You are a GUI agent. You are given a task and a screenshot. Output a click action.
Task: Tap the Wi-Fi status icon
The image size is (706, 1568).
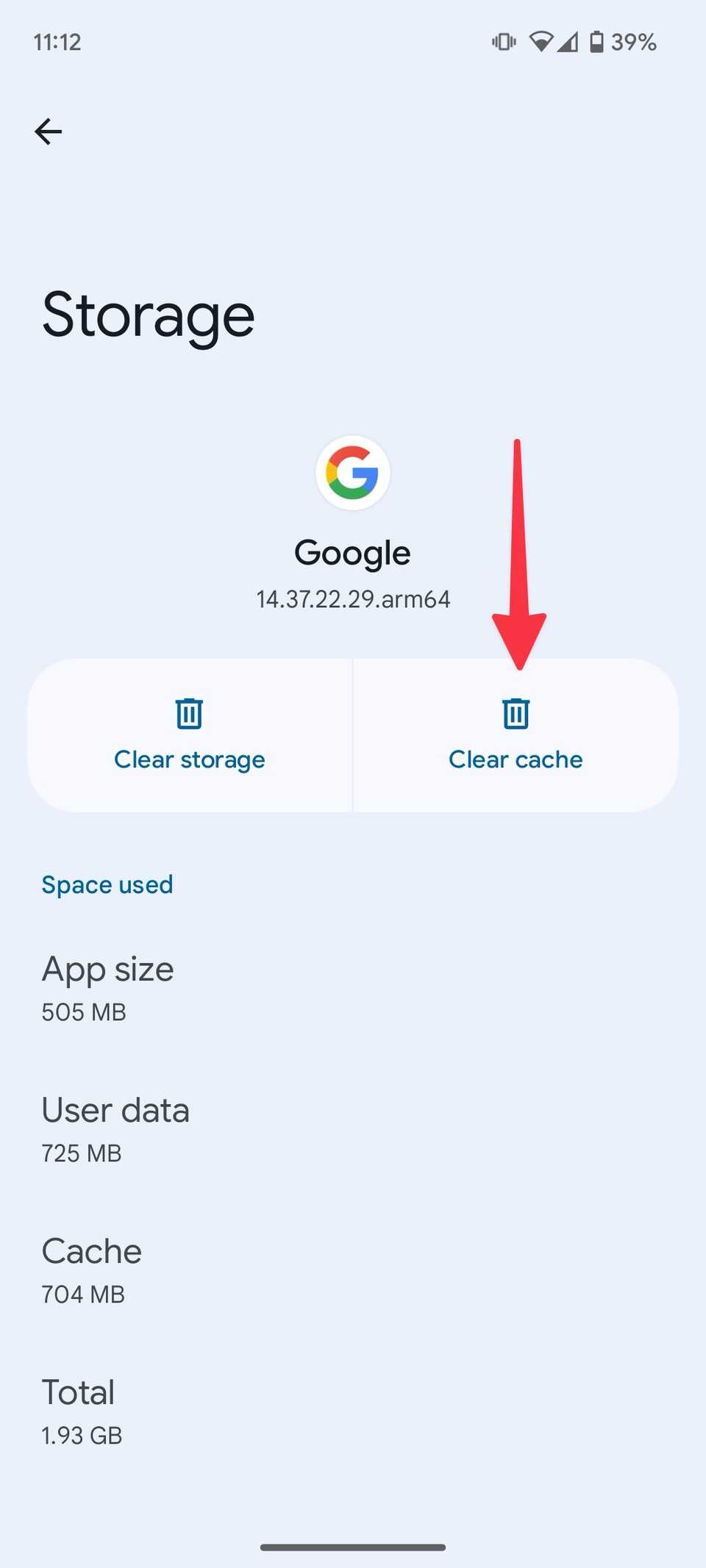point(543,42)
